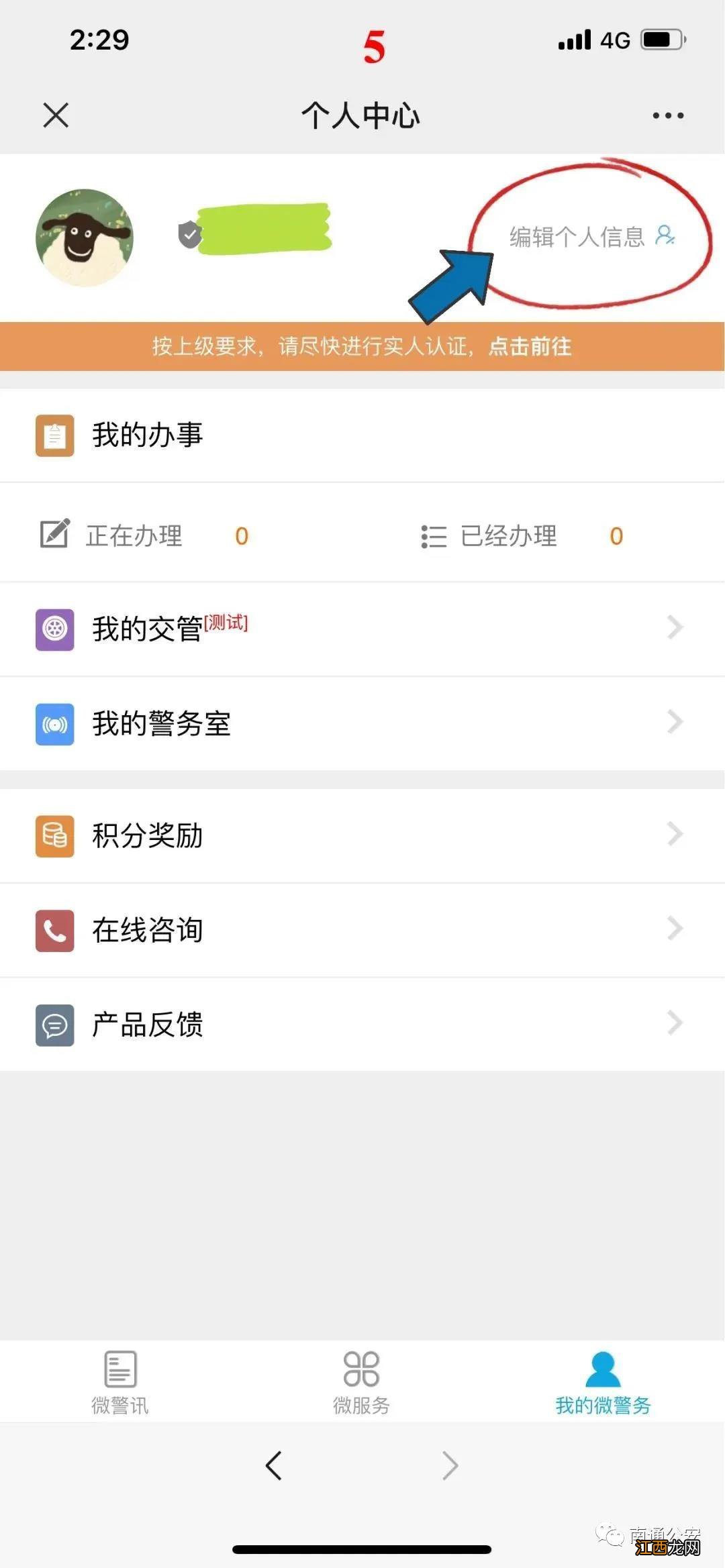This screenshot has width=725, height=1568.
Task: Click the 正在办理 pencil icon
Action: 56,535
